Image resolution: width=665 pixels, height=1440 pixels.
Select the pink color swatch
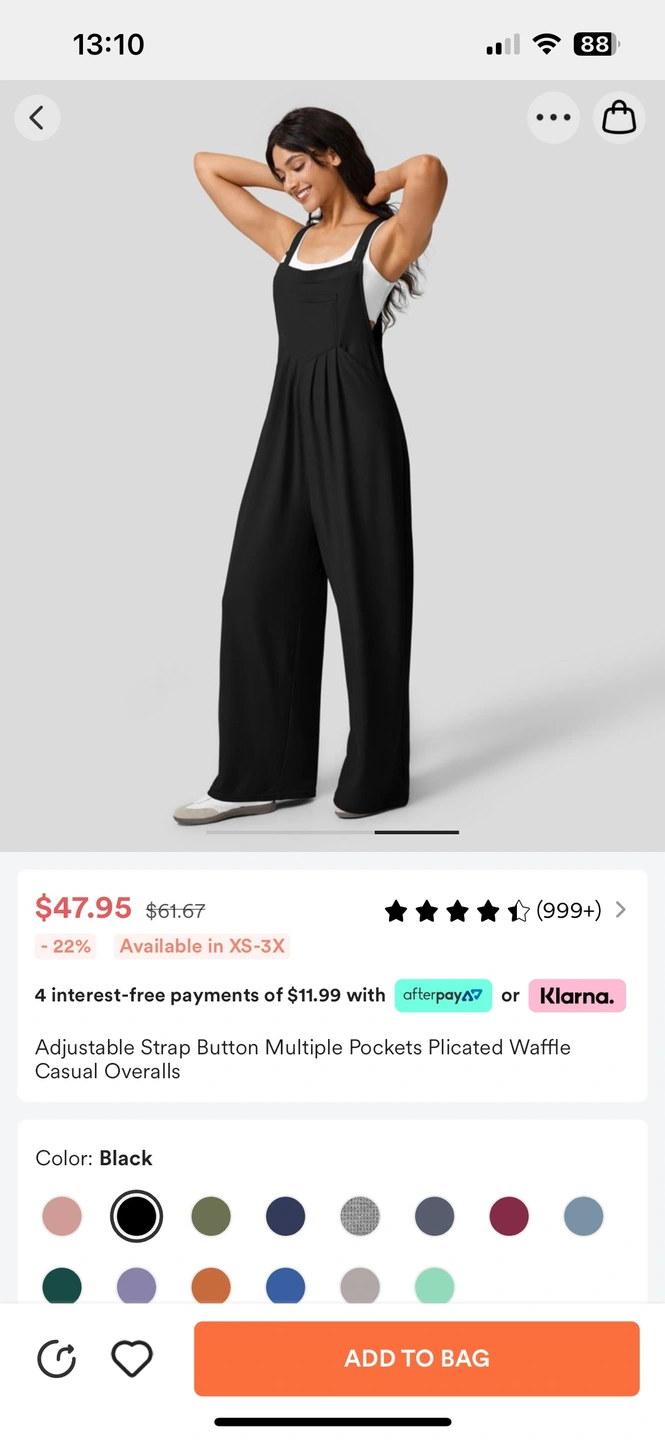62,1216
